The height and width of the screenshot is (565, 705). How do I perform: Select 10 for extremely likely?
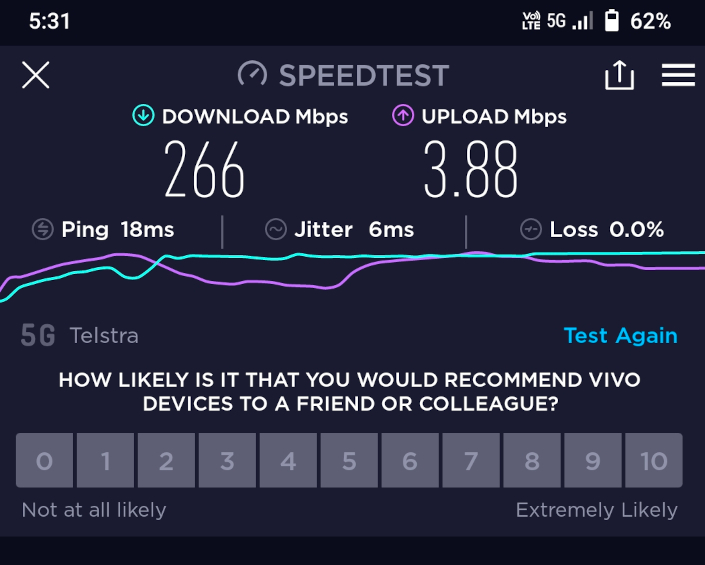(x=654, y=461)
